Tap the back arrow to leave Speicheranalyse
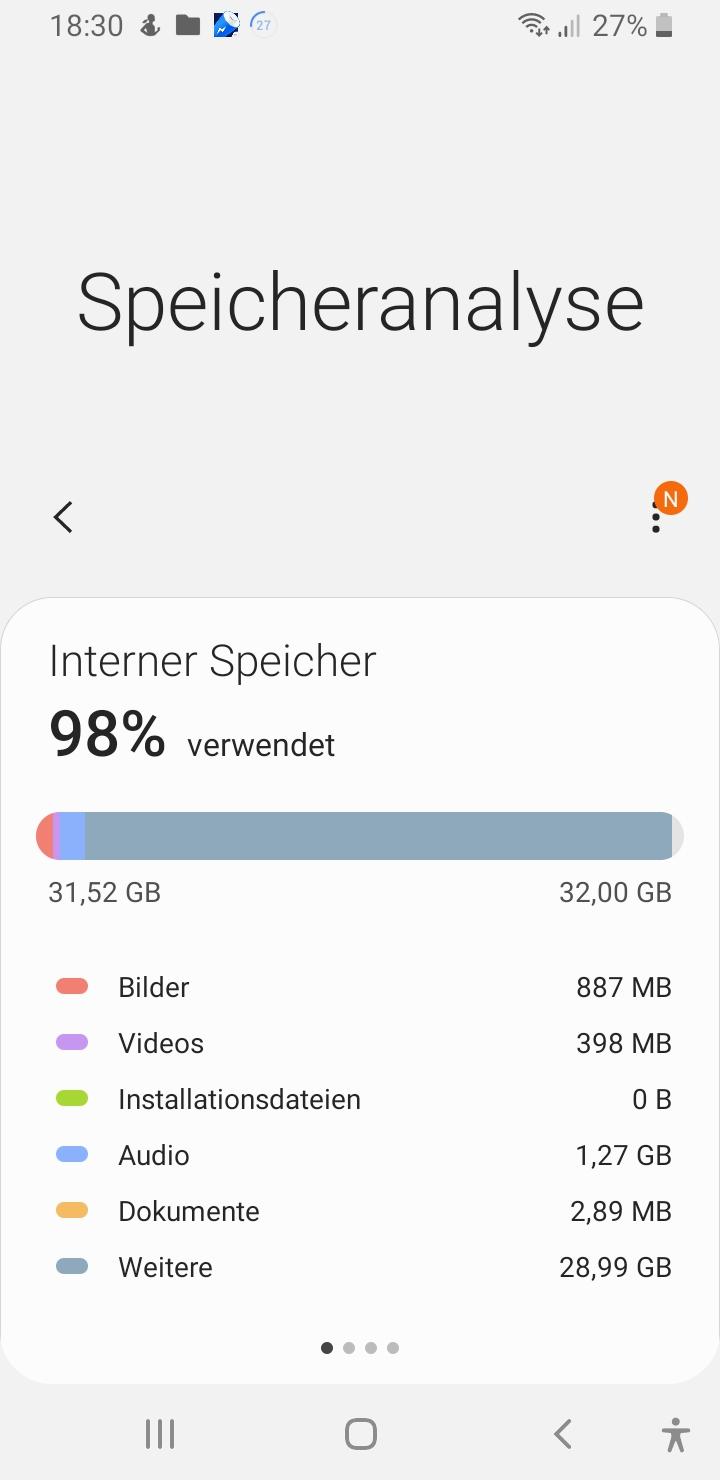The width and height of the screenshot is (720, 1480). (x=62, y=517)
